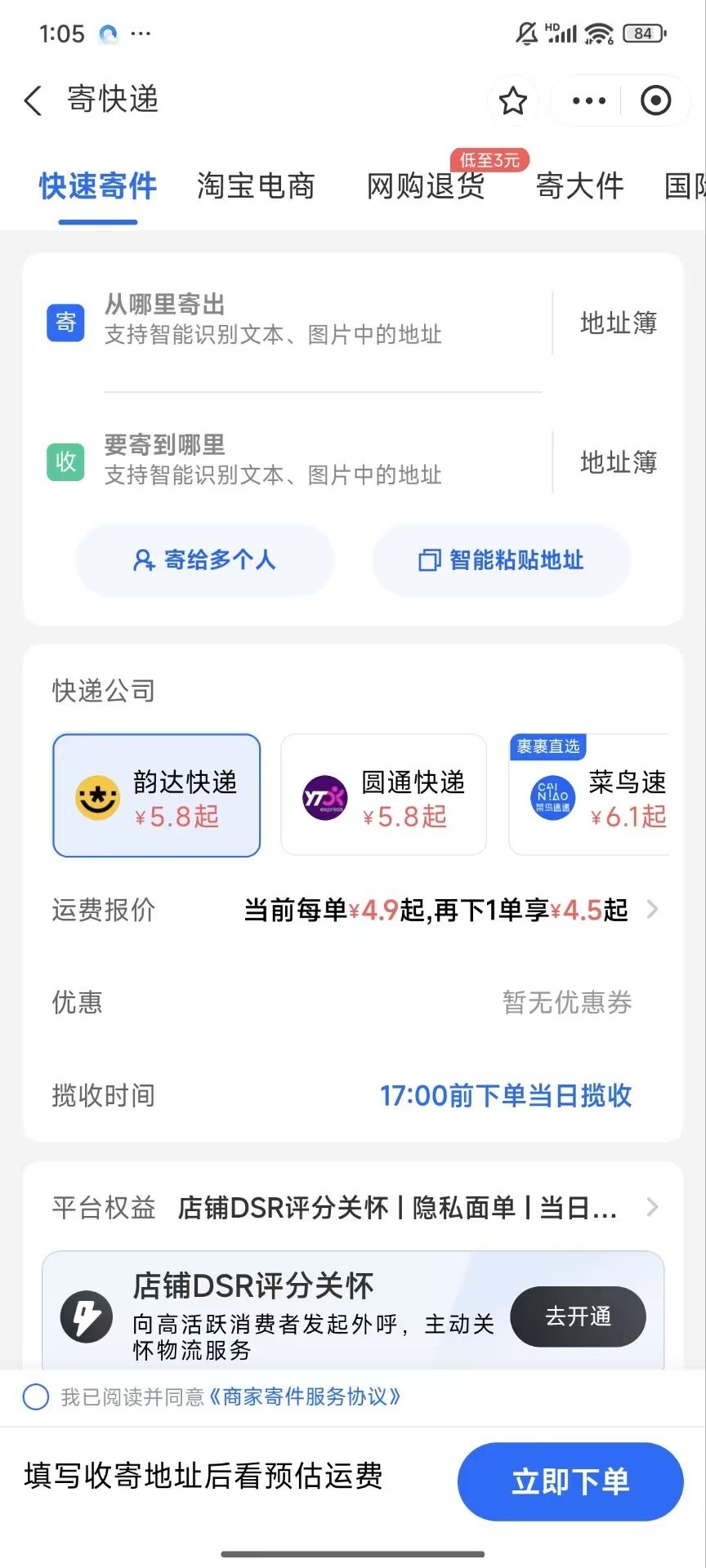This screenshot has height=1568, width=706.
Task: Switch to the 淘宝电商 tab
Action: coord(256,186)
